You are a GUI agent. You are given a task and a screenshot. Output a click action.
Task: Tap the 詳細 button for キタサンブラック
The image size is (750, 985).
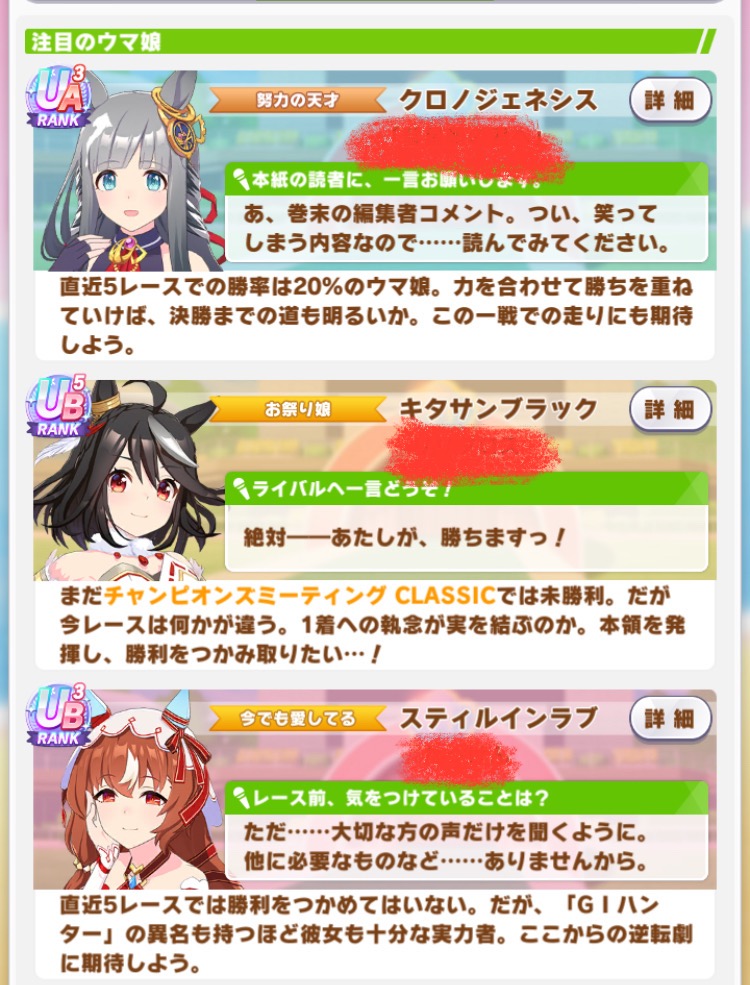pyautogui.click(x=670, y=410)
